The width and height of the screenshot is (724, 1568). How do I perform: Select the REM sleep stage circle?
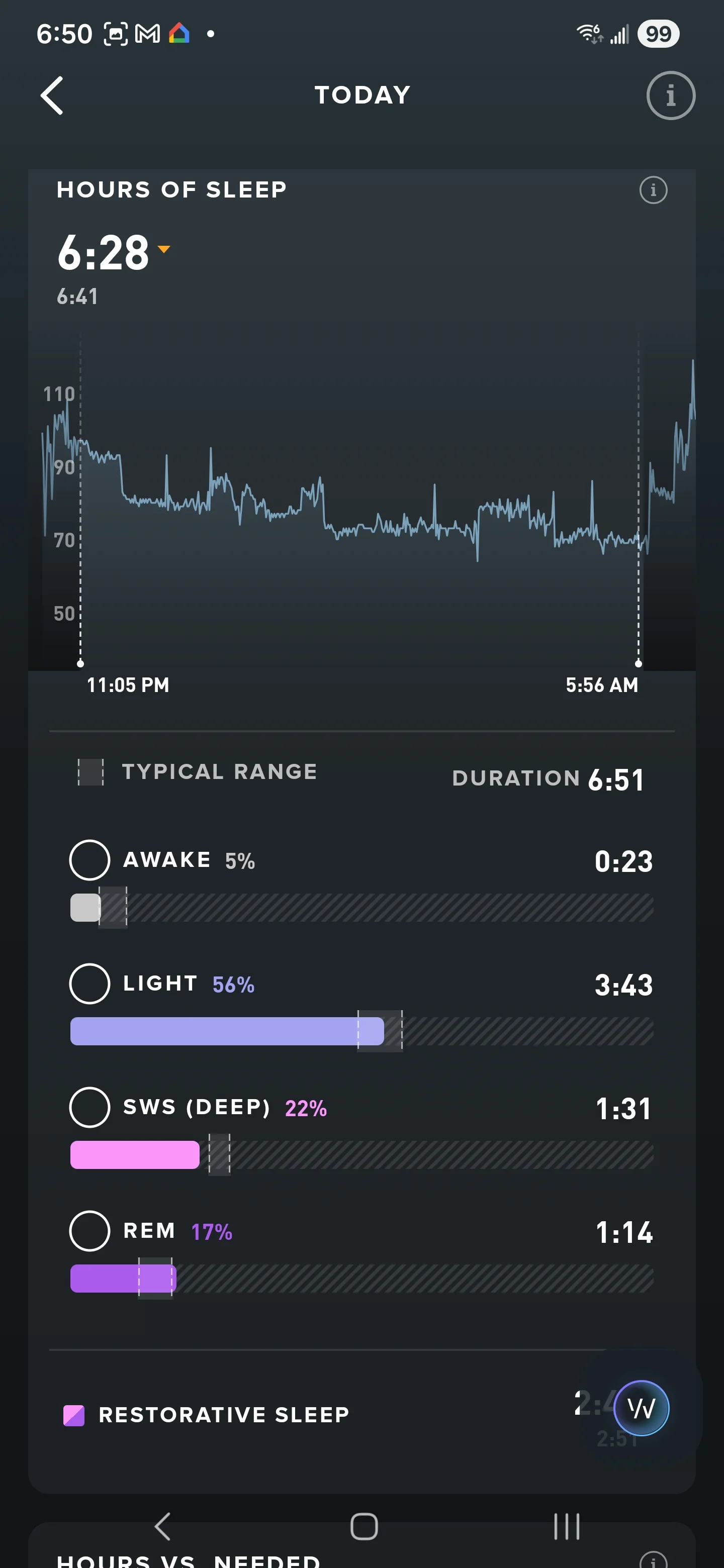pyautogui.click(x=89, y=1231)
